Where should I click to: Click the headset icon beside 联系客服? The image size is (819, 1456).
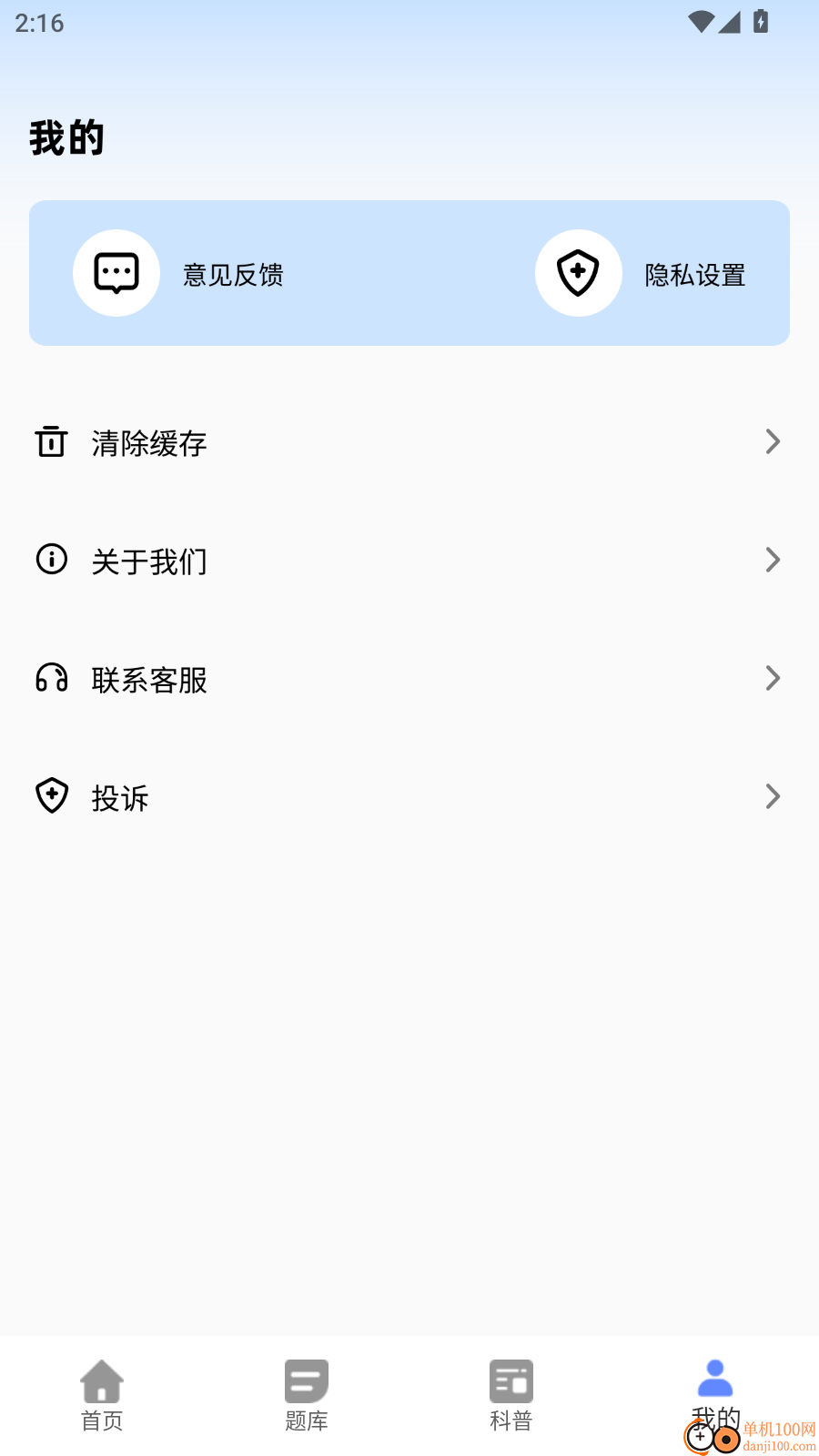(52, 679)
